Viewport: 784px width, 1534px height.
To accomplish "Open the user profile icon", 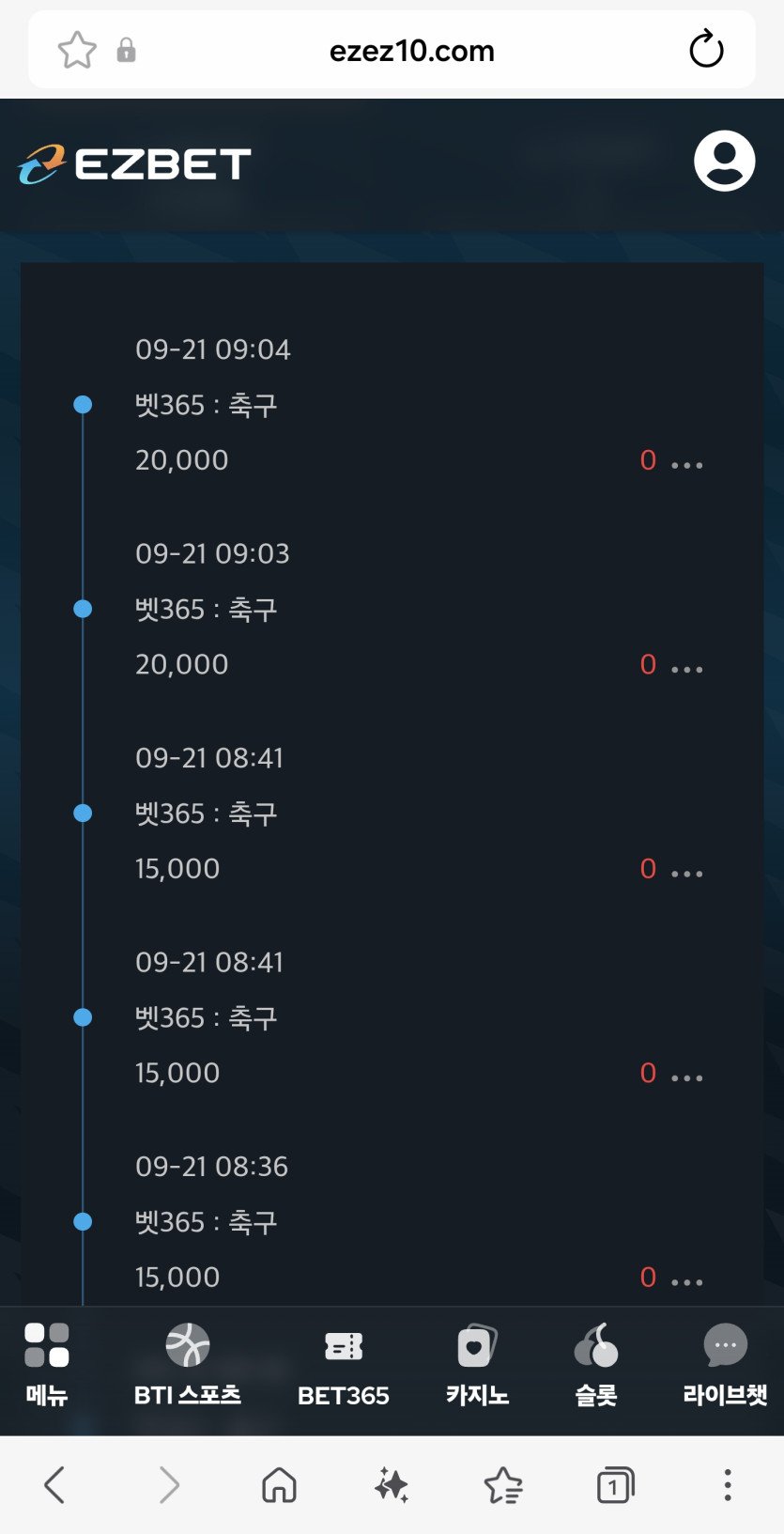I will click(724, 161).
